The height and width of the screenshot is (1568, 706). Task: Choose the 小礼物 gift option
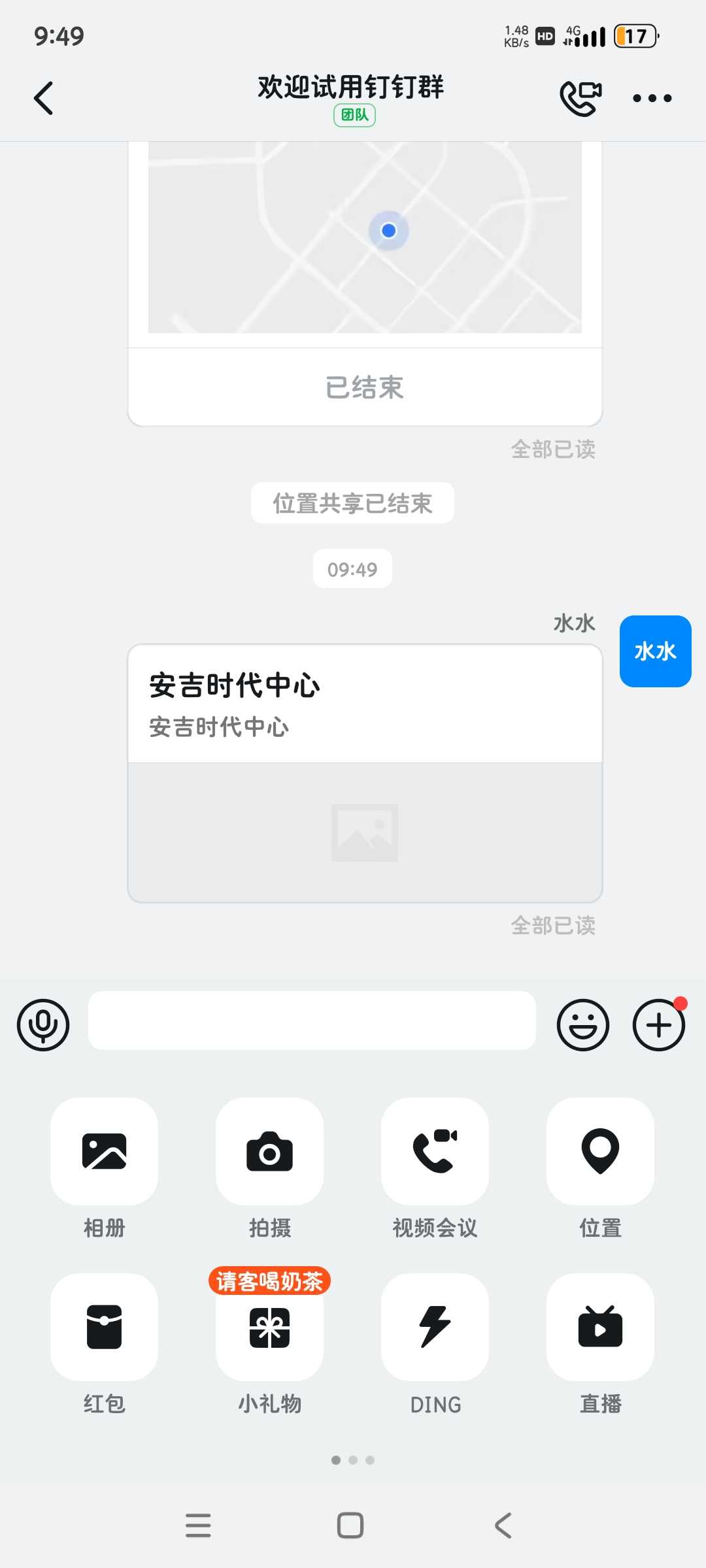[269, 1327]
